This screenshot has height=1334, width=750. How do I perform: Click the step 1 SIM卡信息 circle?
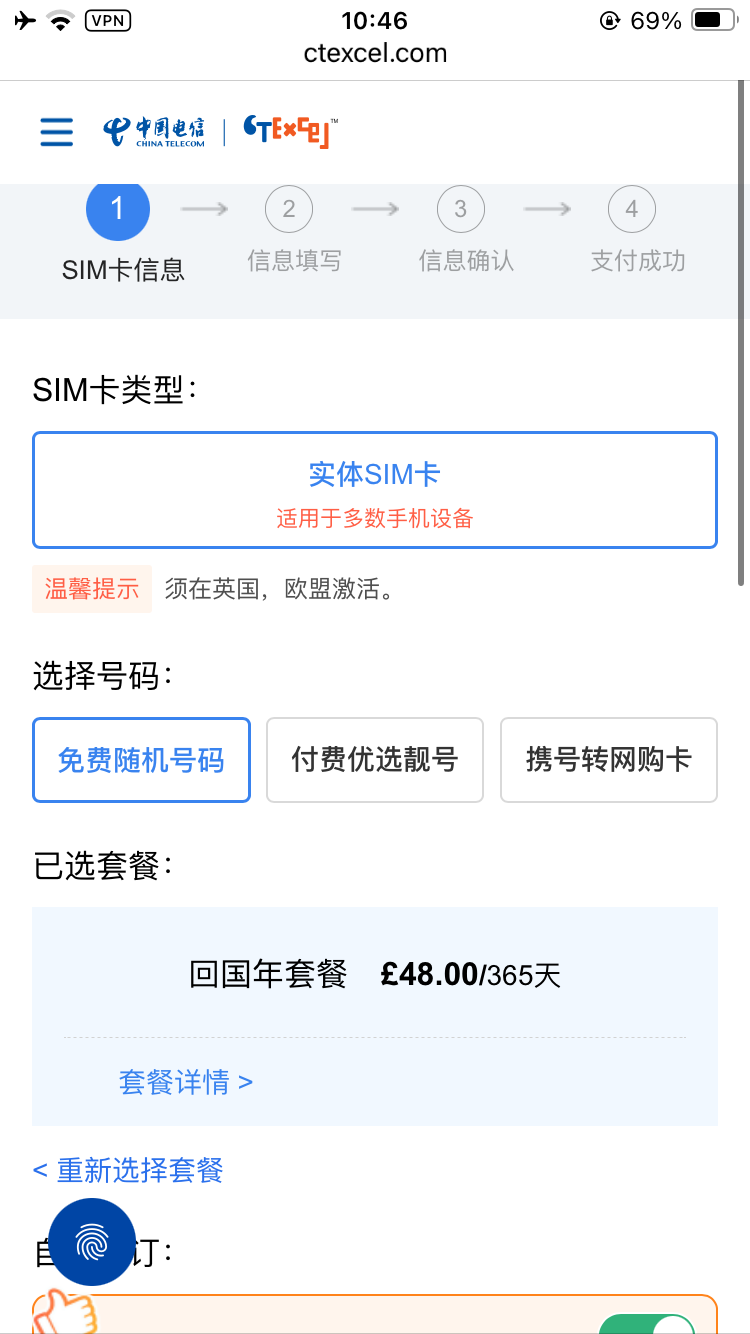tap(118, 210)
